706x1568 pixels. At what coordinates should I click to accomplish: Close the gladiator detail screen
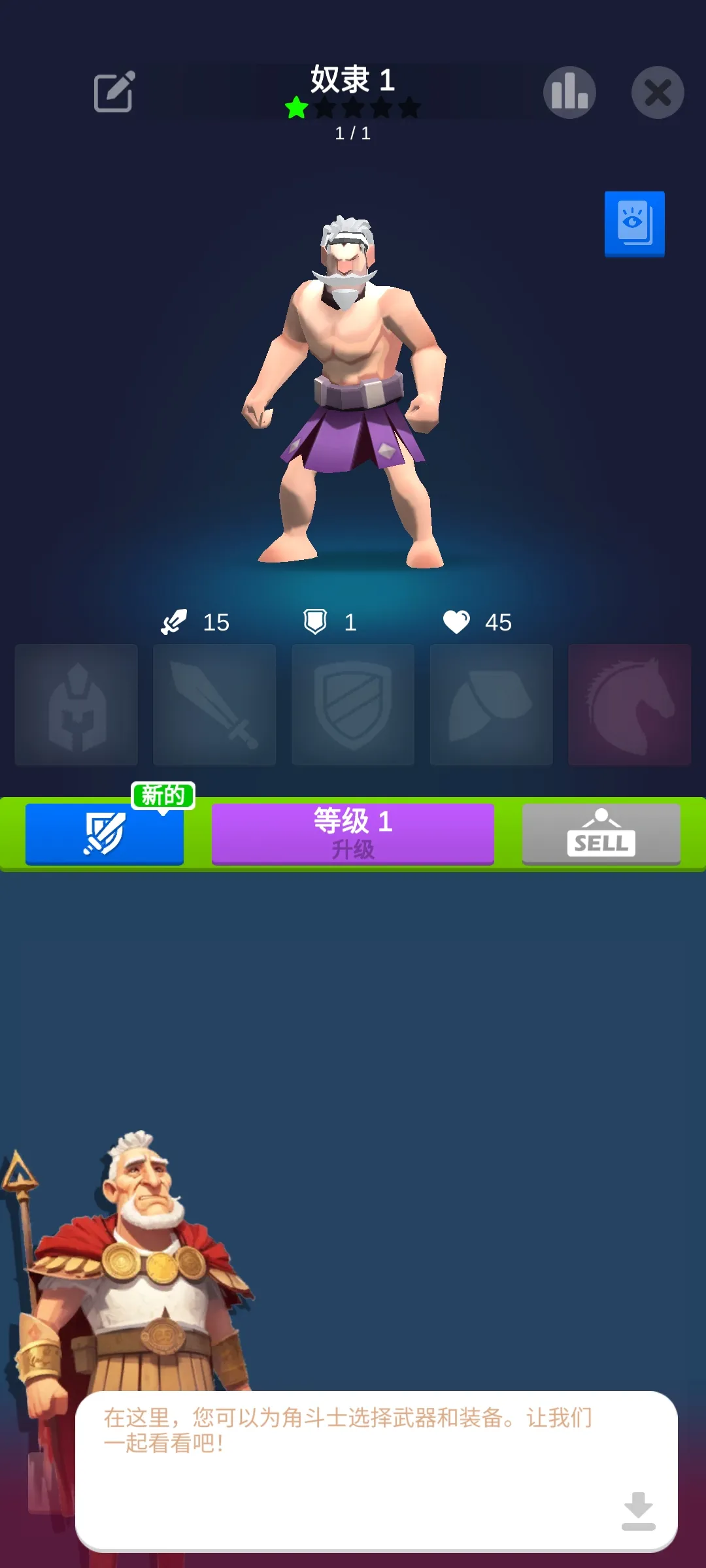pyautogui.click(x=658, y=92)
